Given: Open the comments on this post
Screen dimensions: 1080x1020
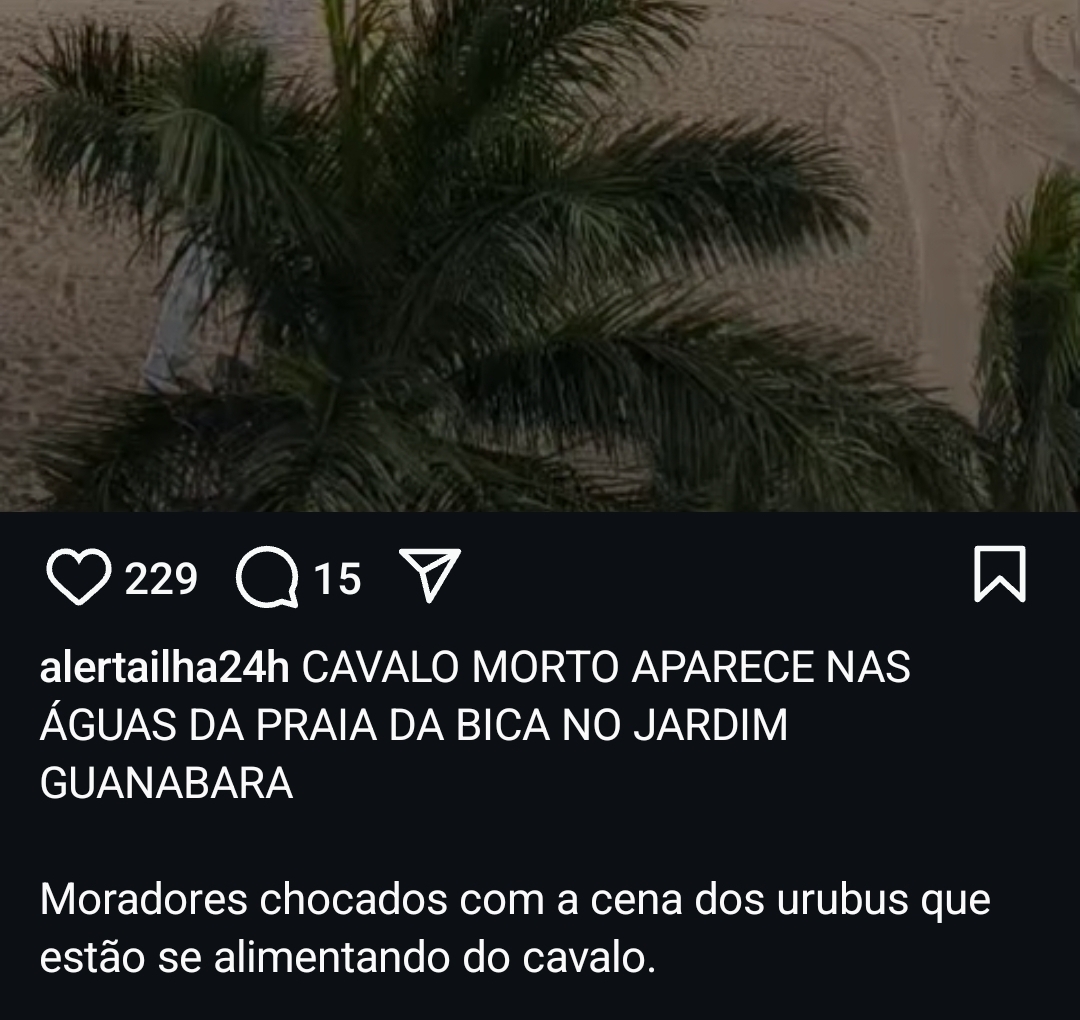Looking at the screenshot, I should coord(267,579).
